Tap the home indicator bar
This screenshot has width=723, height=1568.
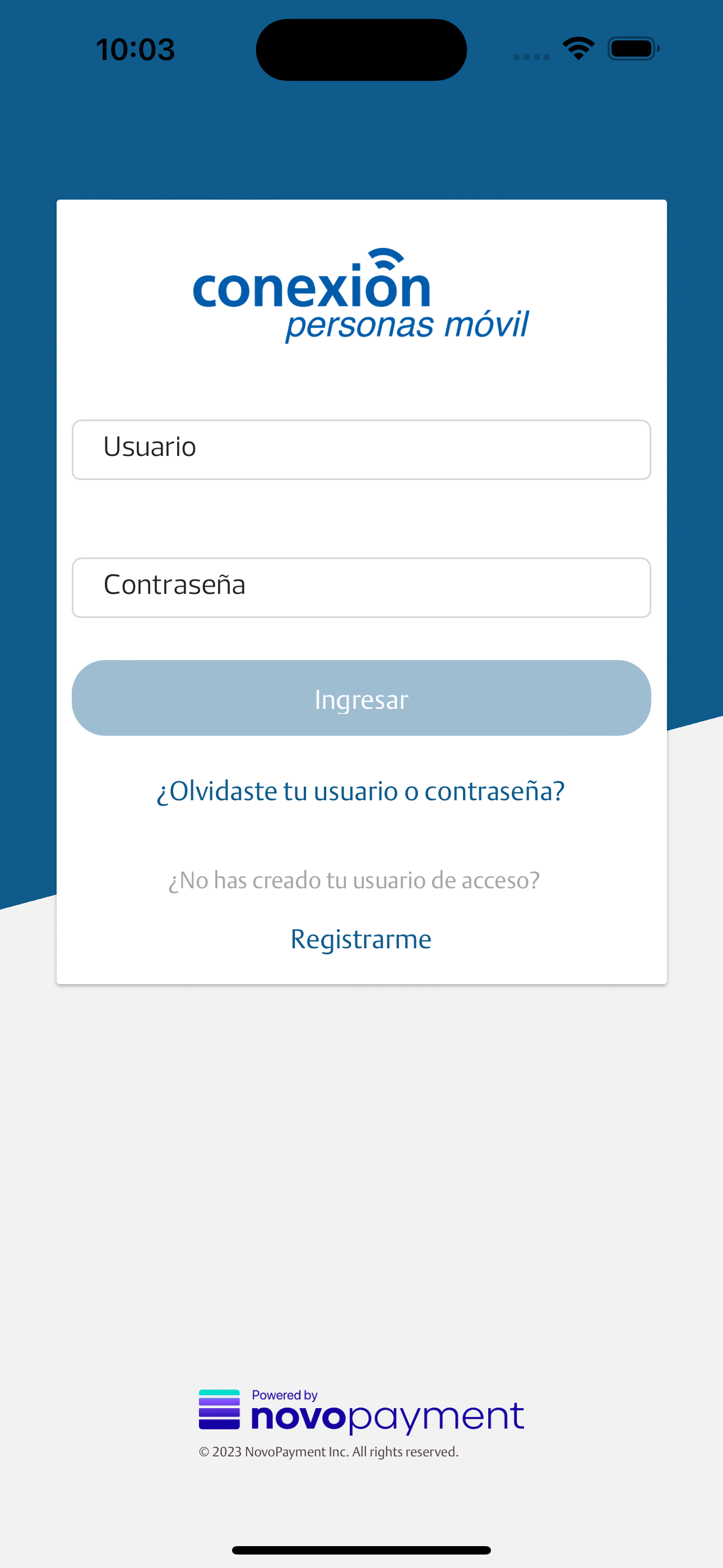tap(361, 1549)
